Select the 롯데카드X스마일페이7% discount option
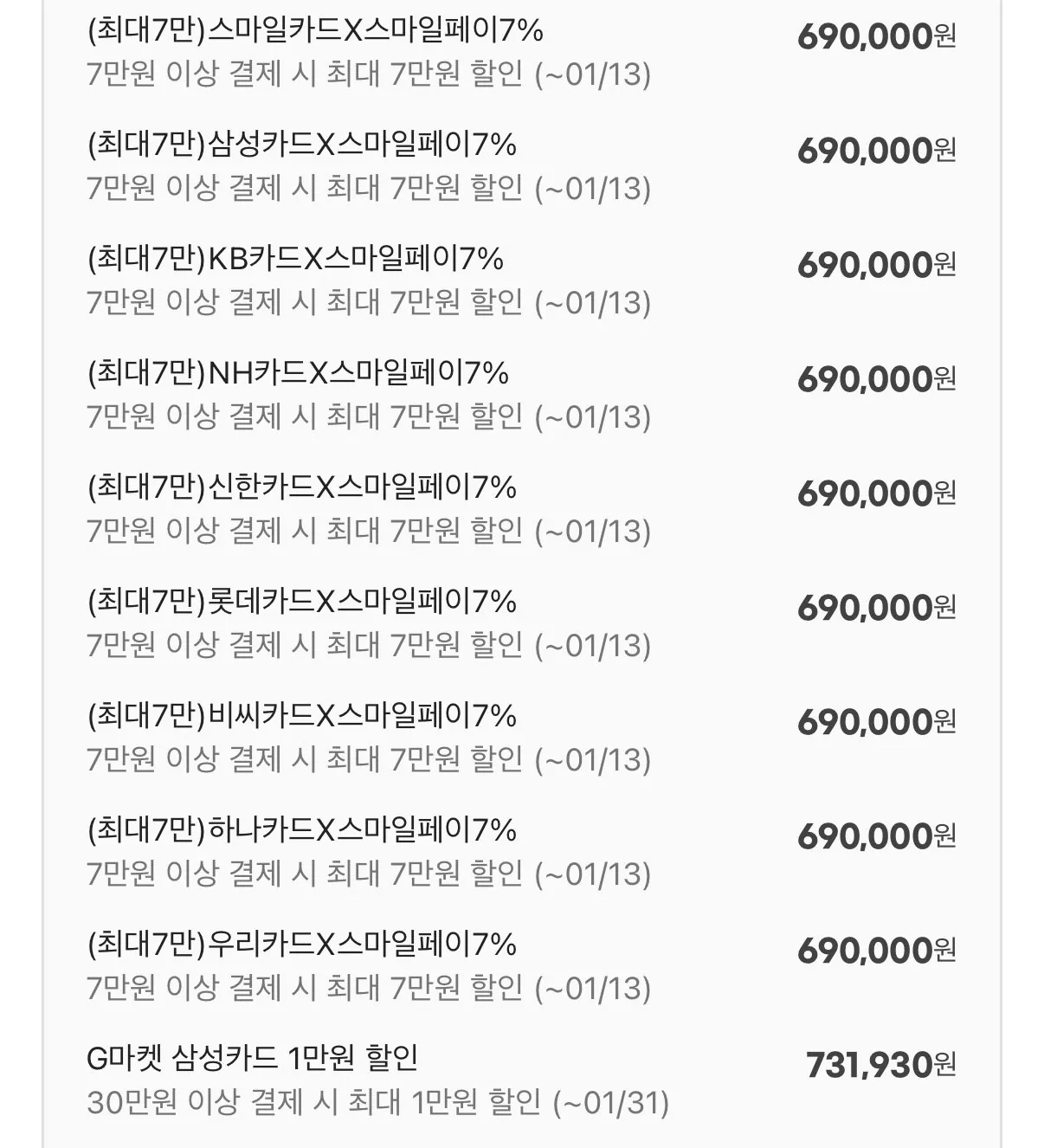The image size is (1044, 1148). click(x=299, y=600)
